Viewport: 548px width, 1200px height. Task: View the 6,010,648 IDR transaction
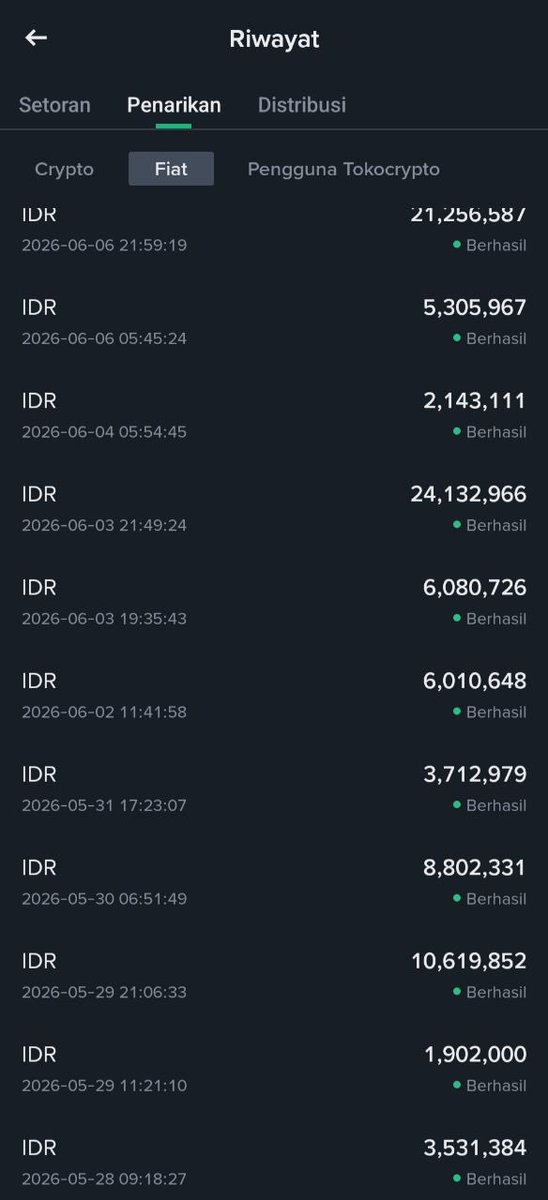click(274, 695)
